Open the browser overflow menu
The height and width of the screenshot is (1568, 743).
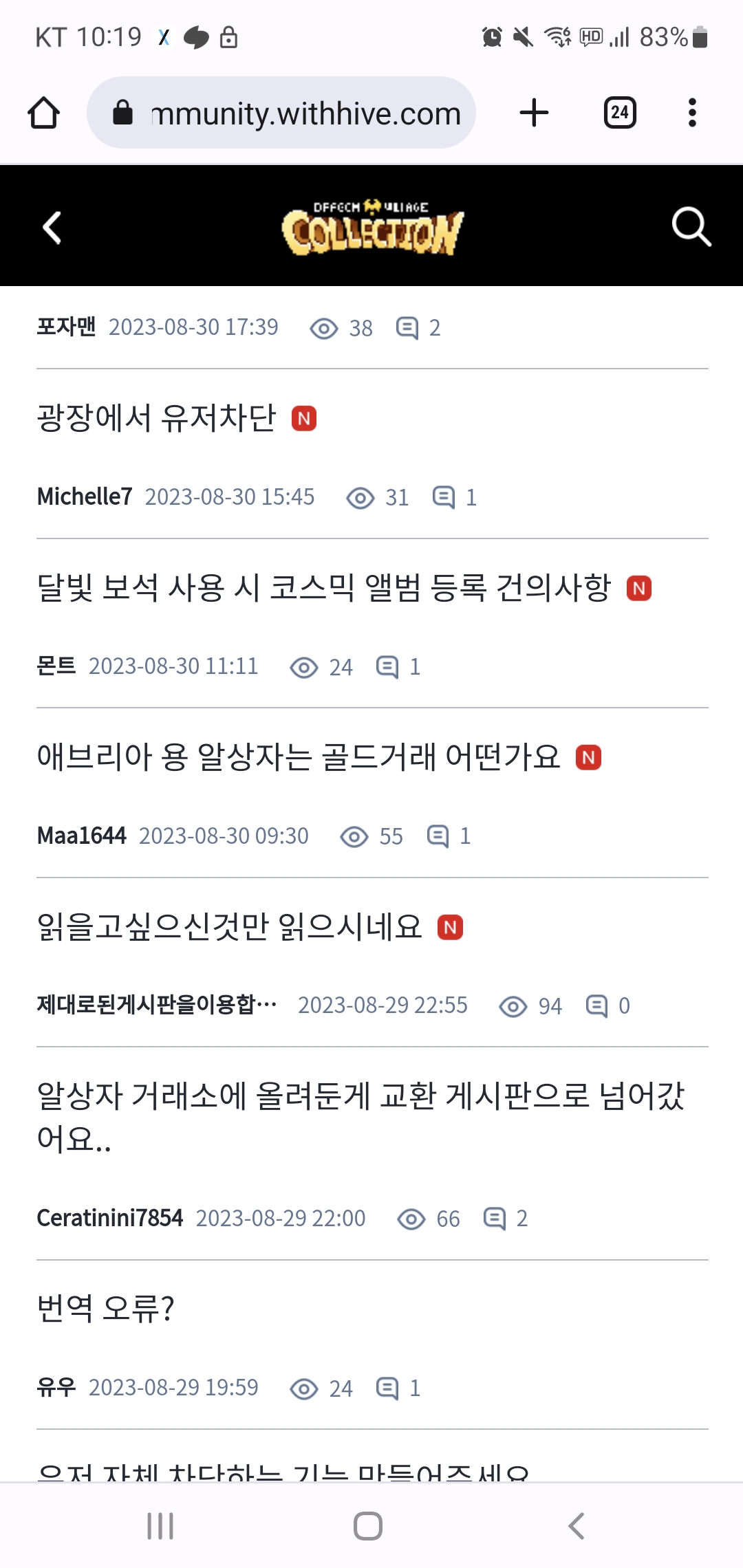coord(692,113)
